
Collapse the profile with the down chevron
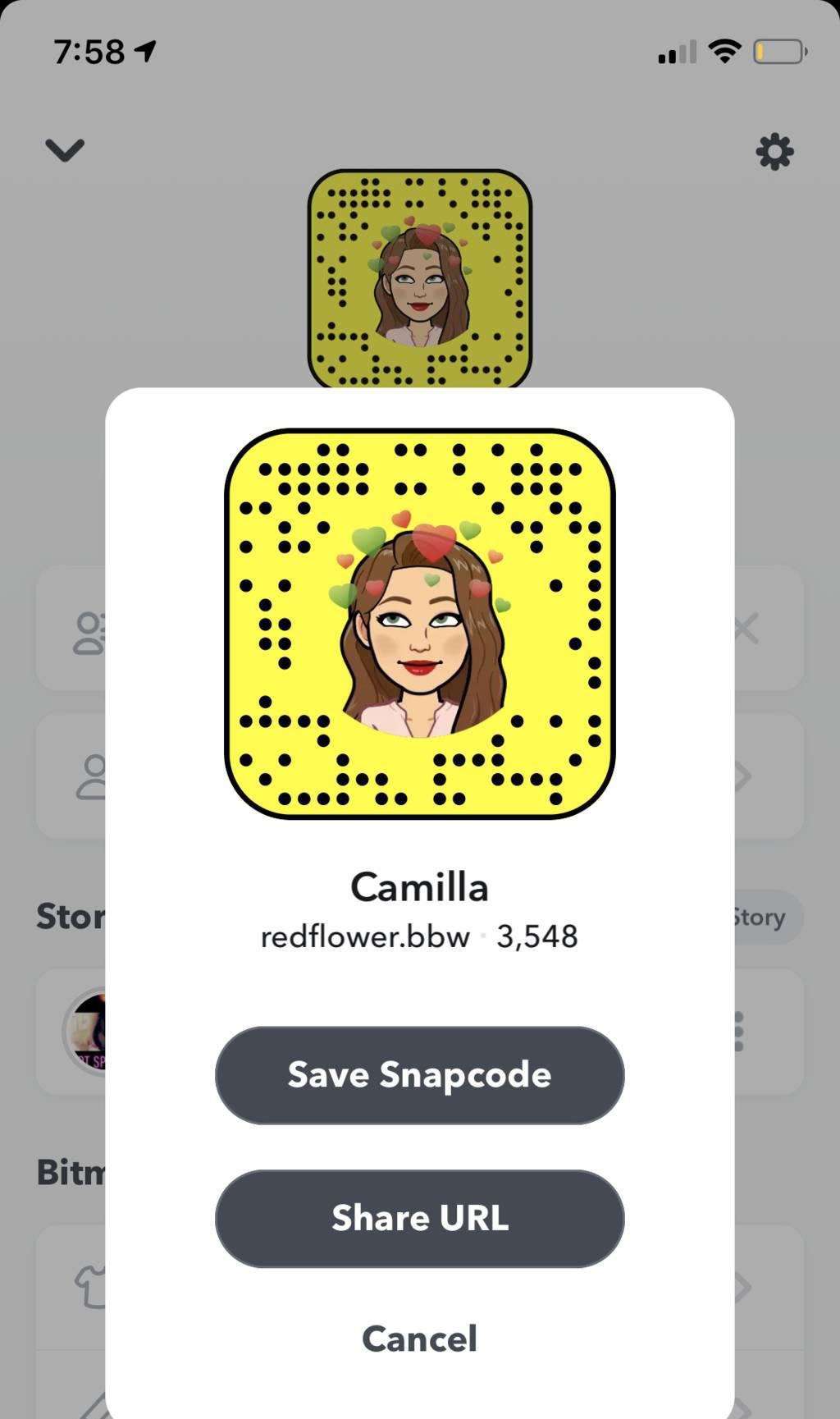tap(65, 150)
